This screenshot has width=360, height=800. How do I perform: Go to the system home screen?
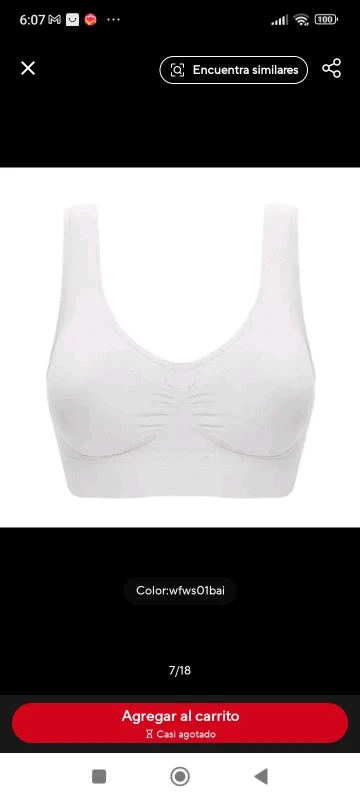click(180, 777)
